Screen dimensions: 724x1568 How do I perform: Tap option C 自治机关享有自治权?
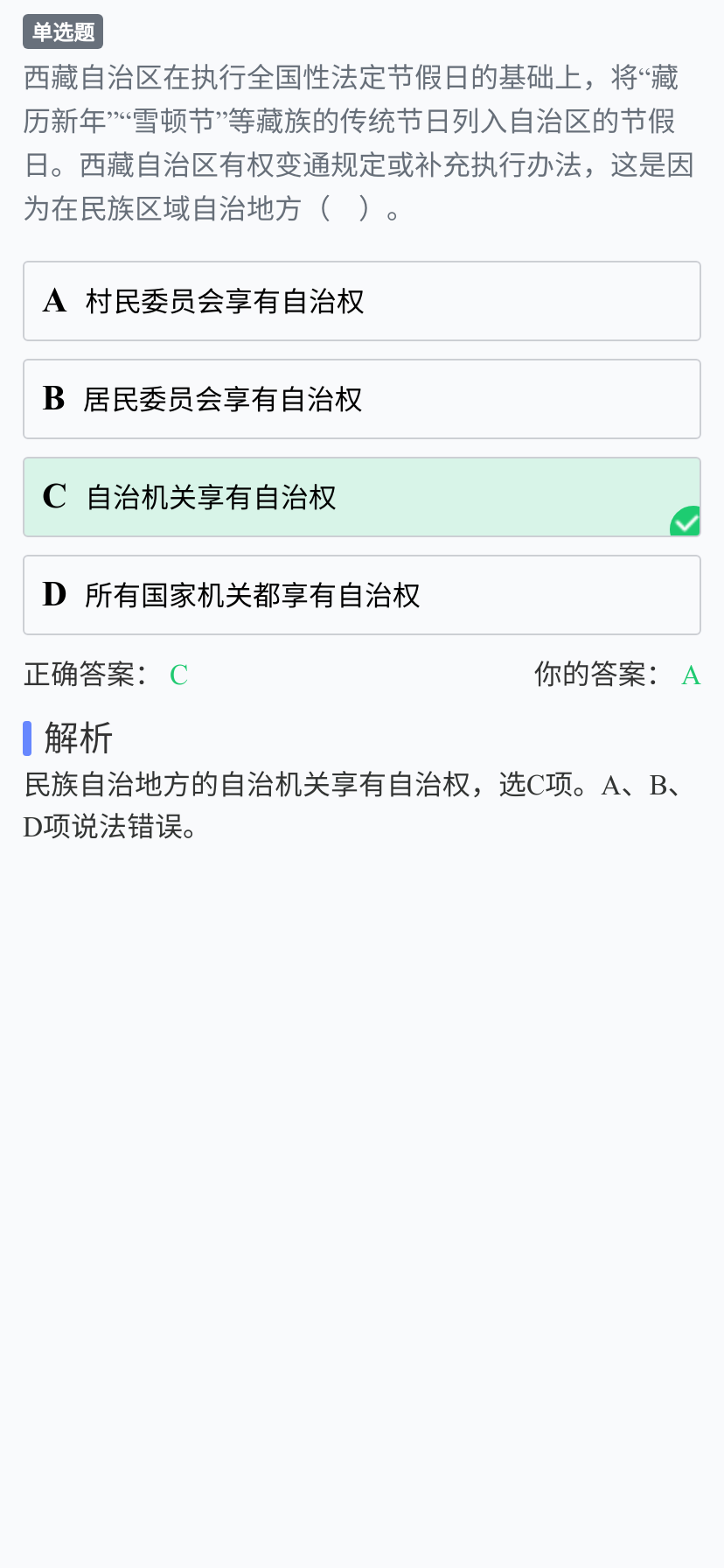362,497
